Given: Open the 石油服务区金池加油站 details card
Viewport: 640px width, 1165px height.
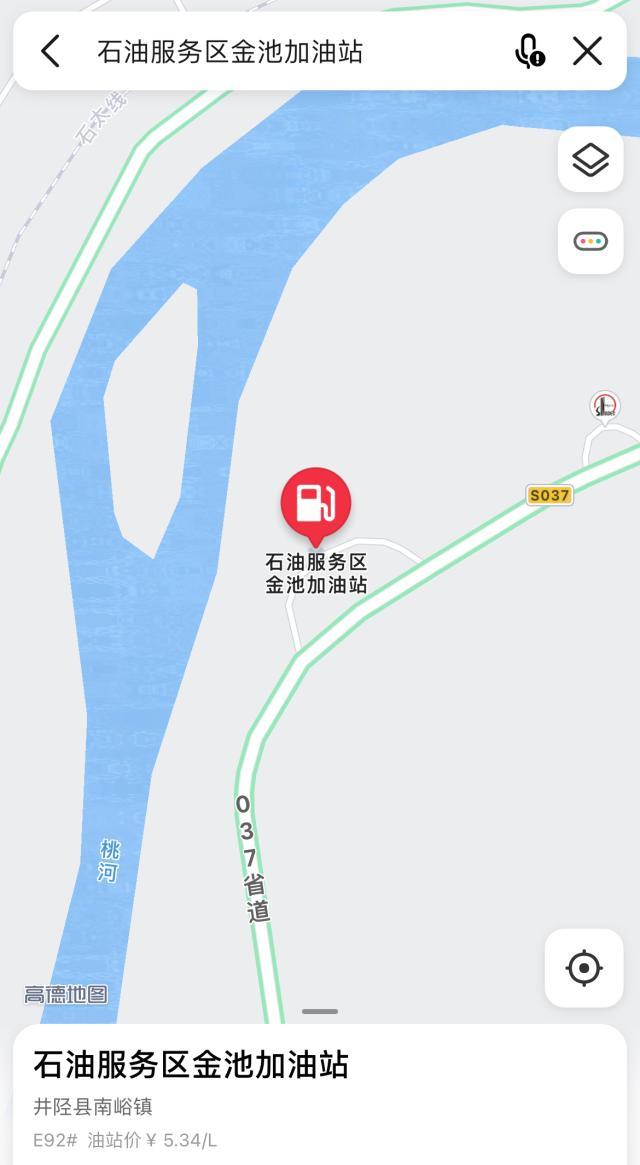Looking at the screenshot, I should point(320,1095).
